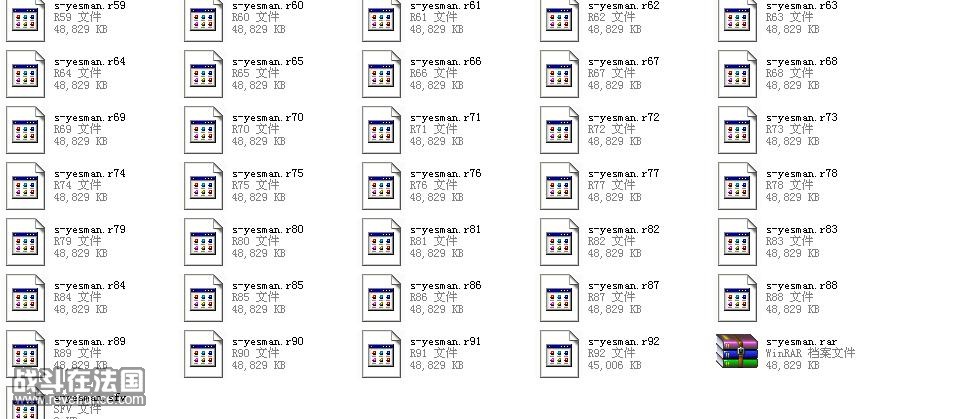This screenshot has width=965, height=419.
Task: Select the s-yesman.r67 file
Action: click(x=559, y=76)
